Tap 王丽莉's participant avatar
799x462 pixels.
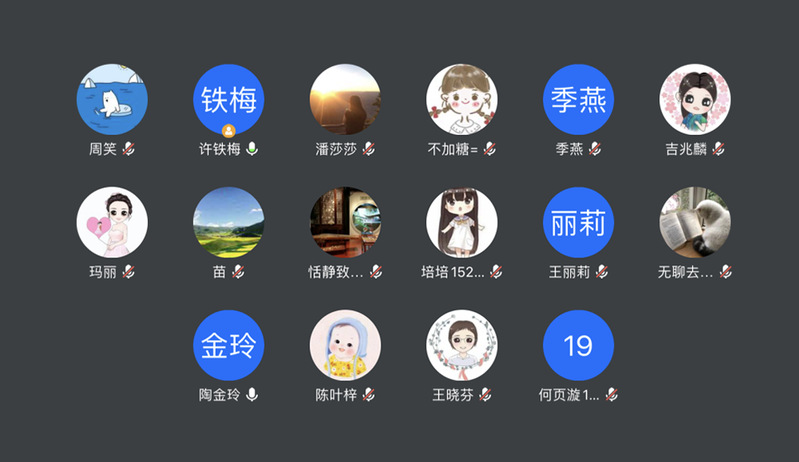pos(578,223)
